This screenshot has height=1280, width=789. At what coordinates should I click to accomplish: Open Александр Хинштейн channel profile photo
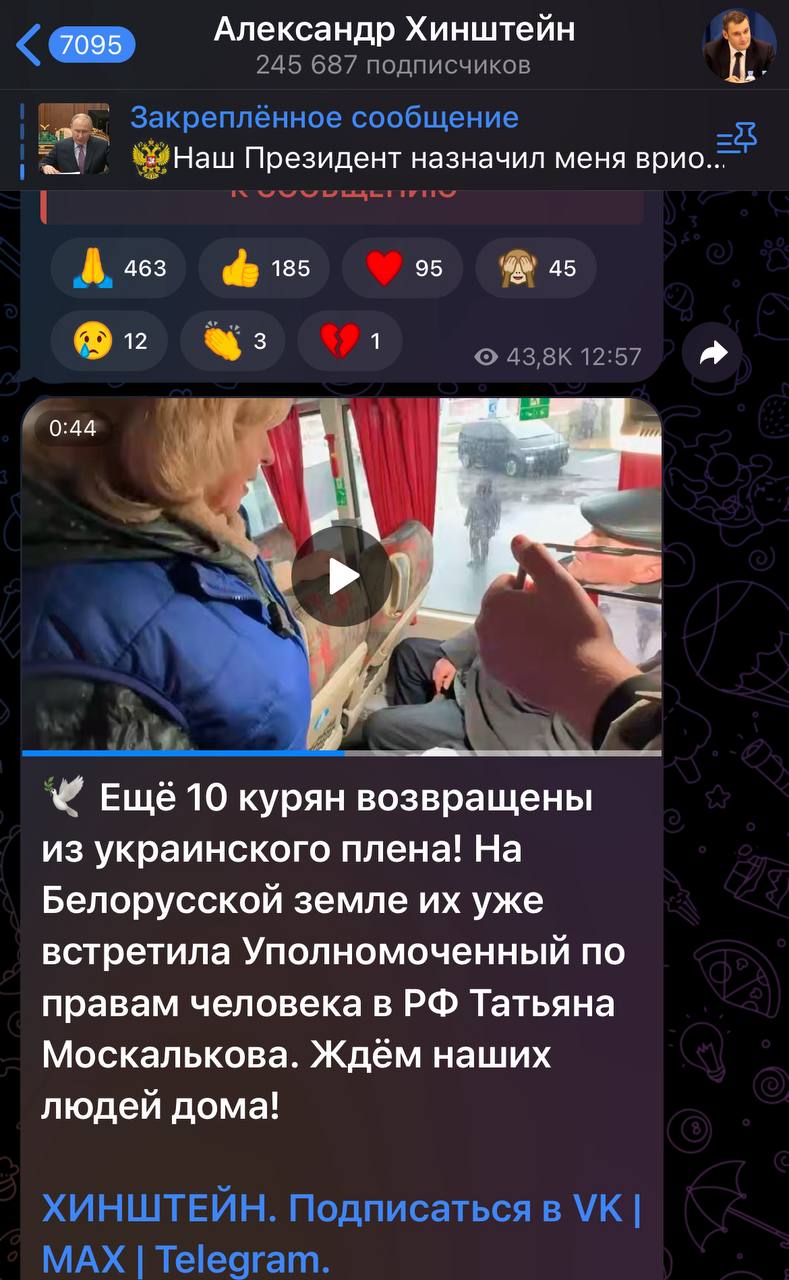[738, 45]
